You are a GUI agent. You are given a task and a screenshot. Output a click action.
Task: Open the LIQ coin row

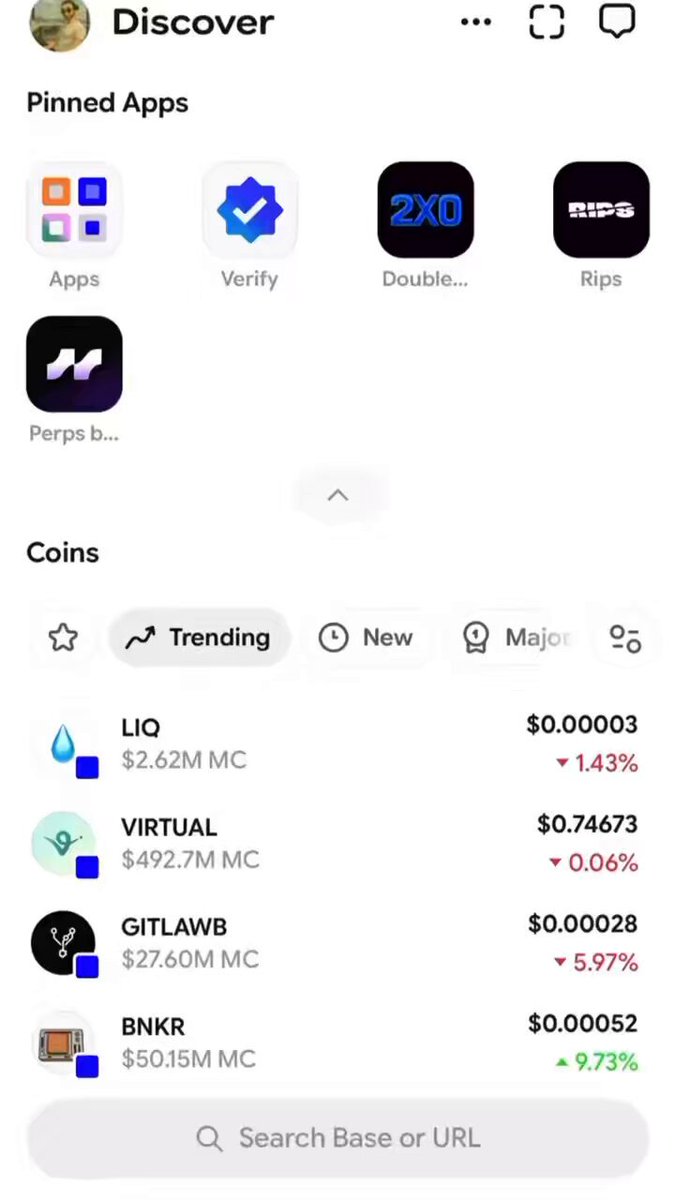click(337, 744)
